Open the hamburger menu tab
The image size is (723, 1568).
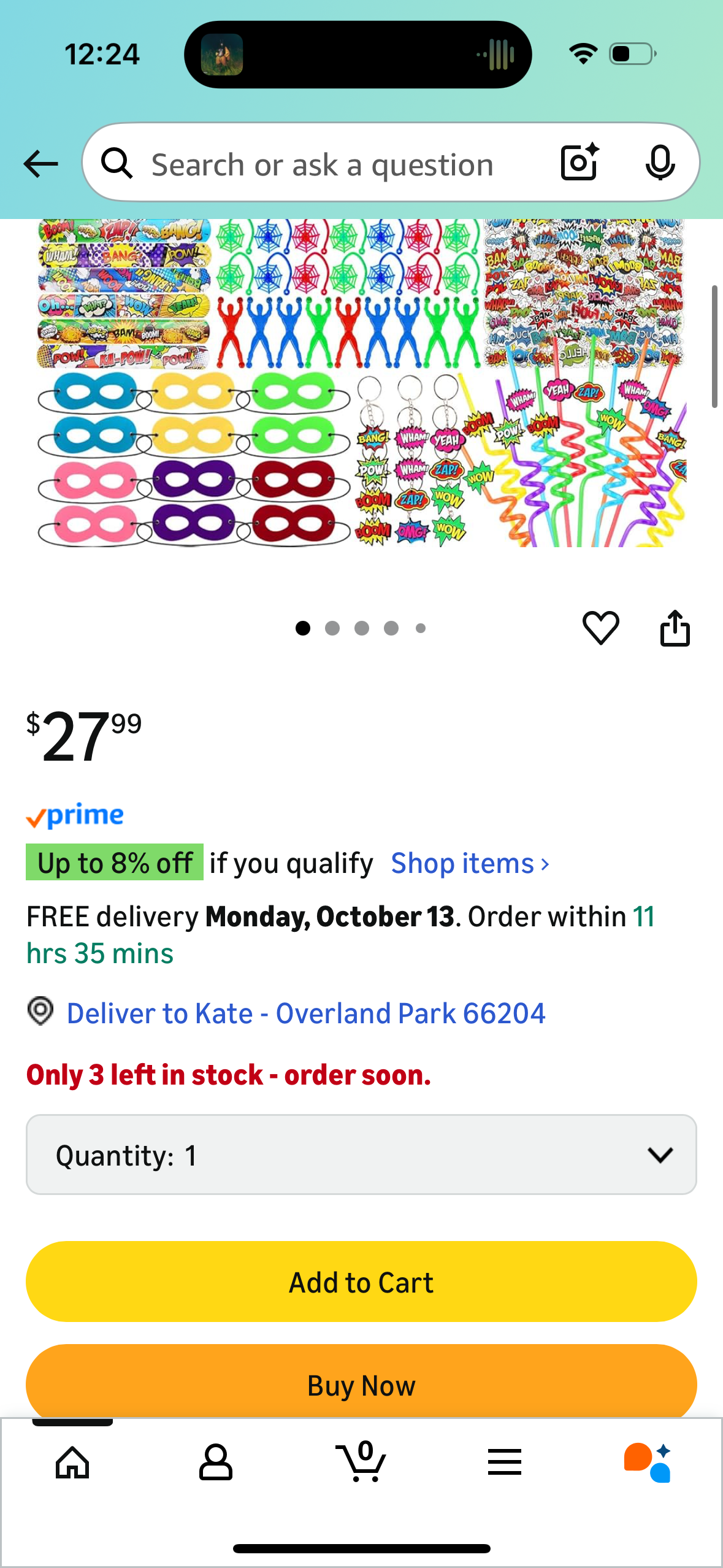pyautogui.click(x=505, y=1462)
